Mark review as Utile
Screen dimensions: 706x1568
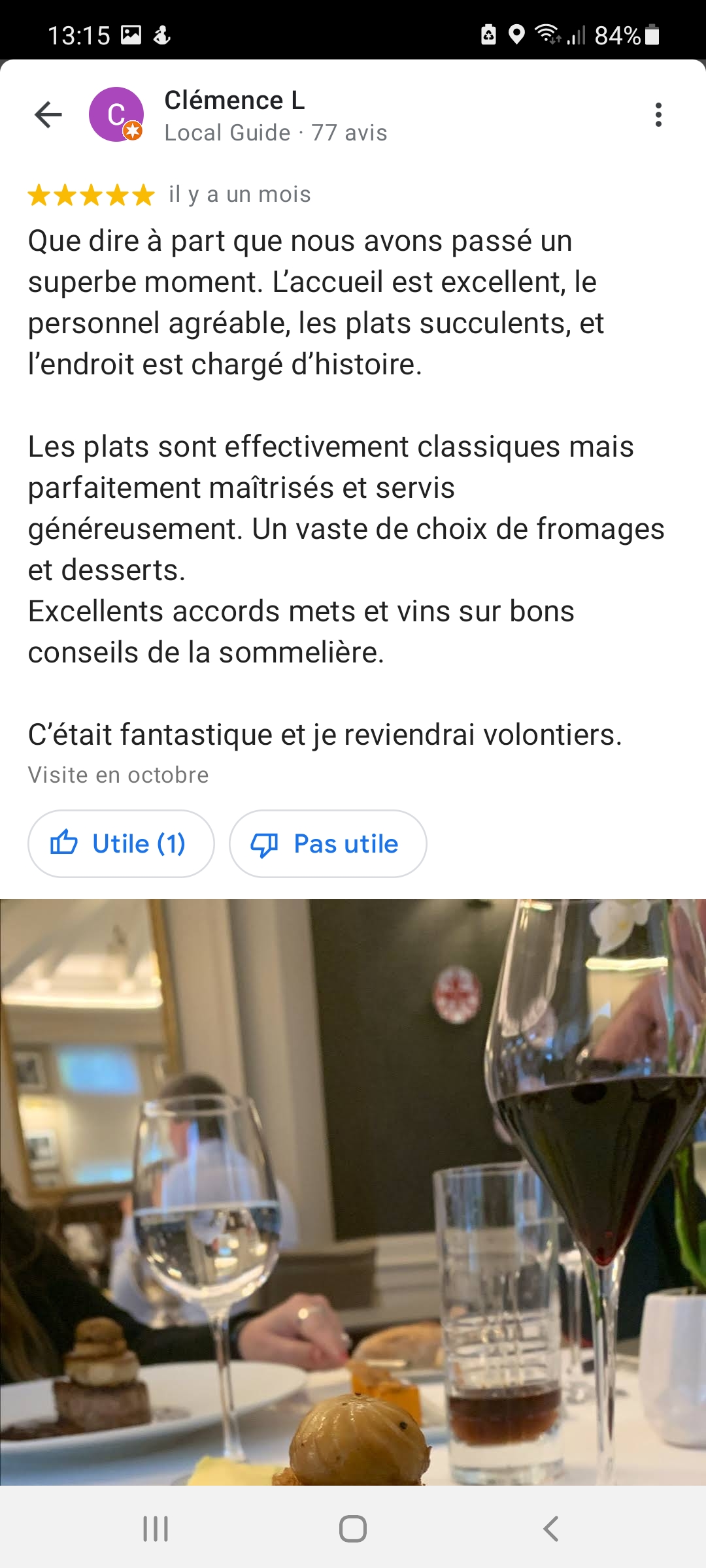(121, 843)
